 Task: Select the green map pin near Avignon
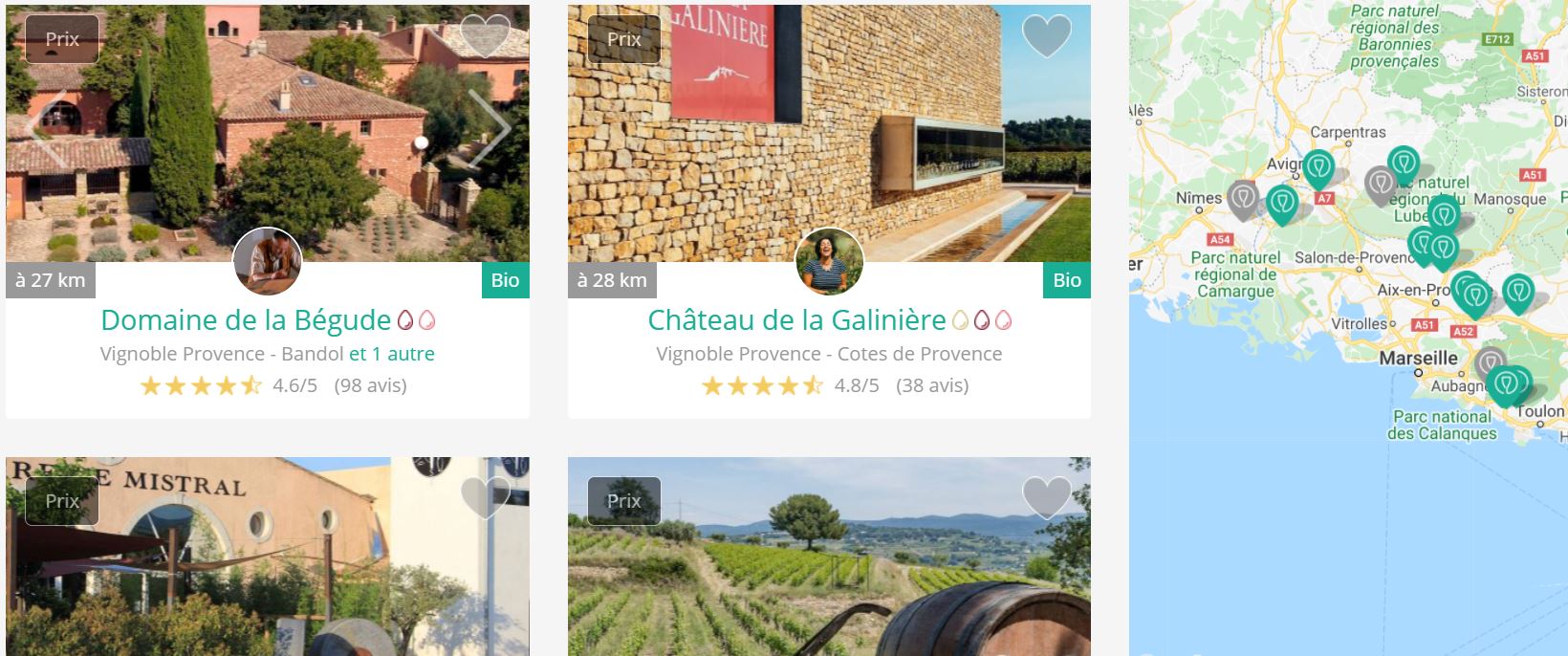(x=1318, y=168)
